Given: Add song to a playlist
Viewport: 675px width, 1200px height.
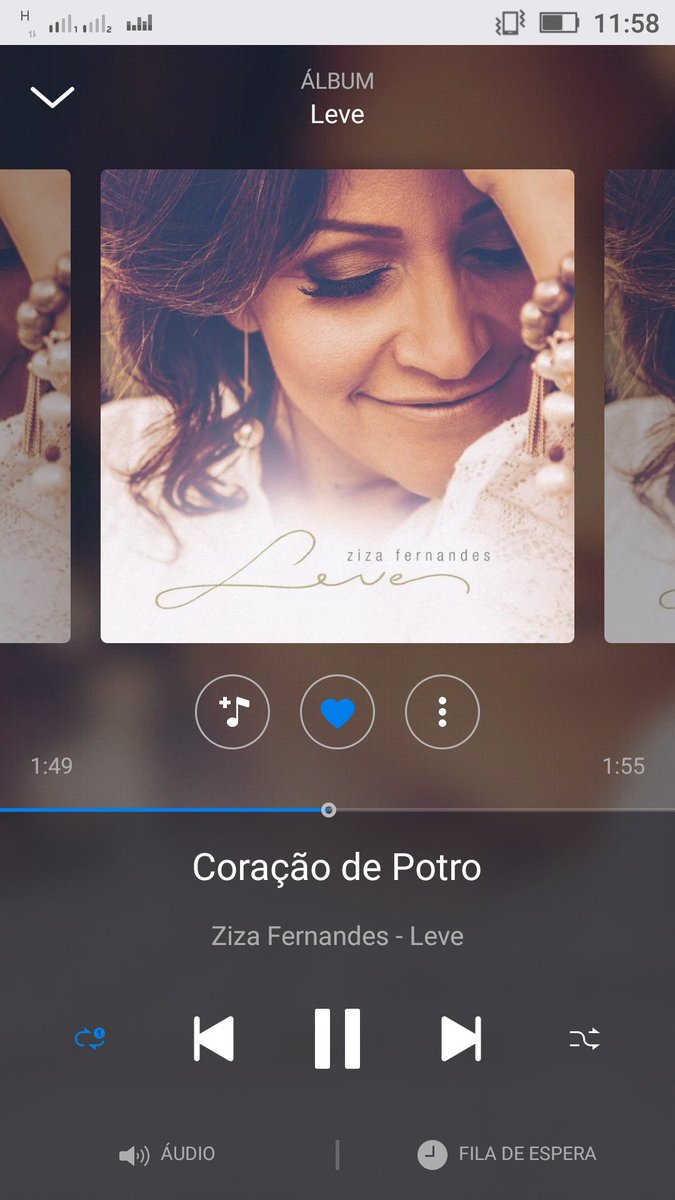Looking at the screenshot, I should pos(232,712).
